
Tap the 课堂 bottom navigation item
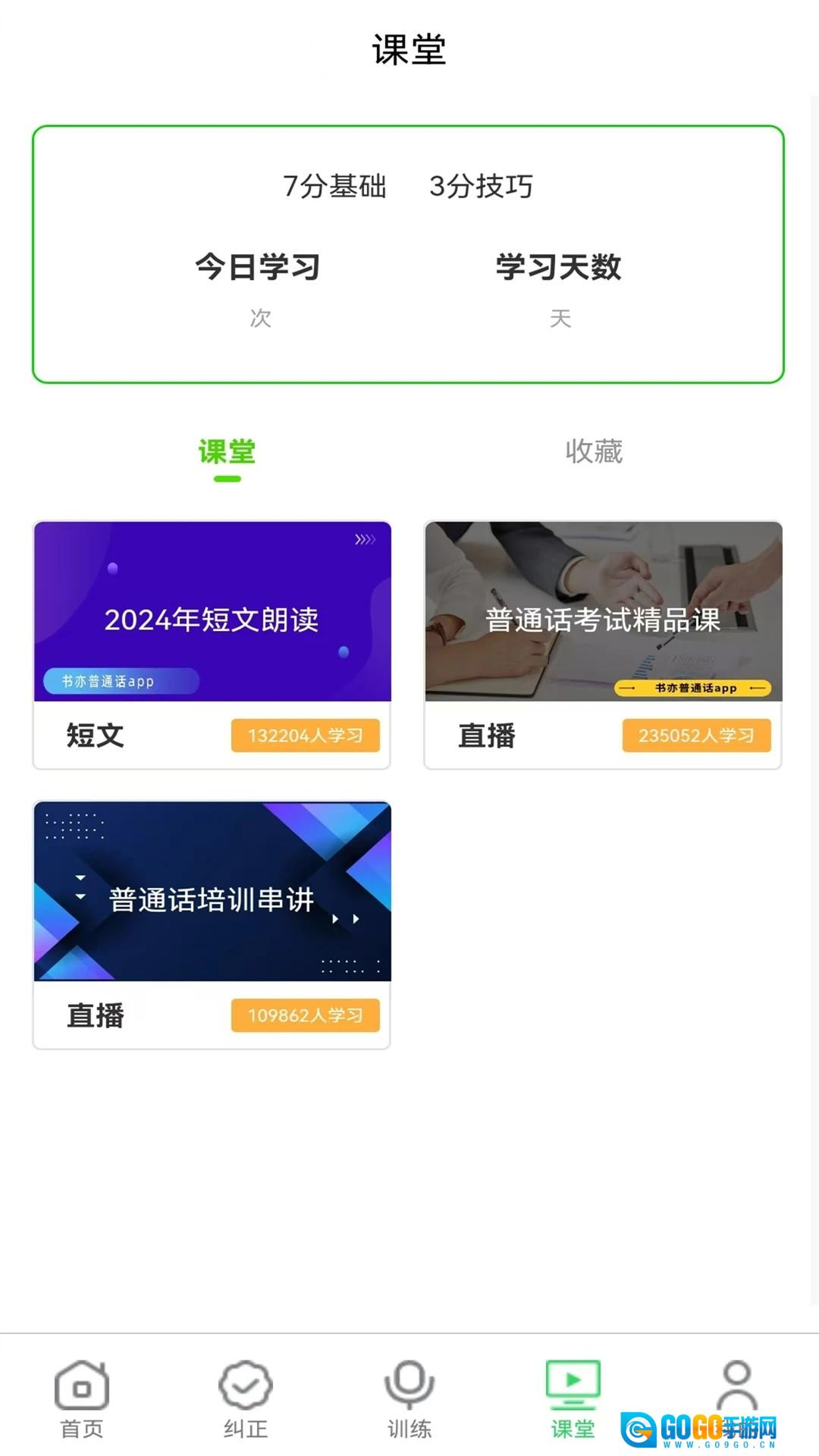click(x=573, y=1400)
